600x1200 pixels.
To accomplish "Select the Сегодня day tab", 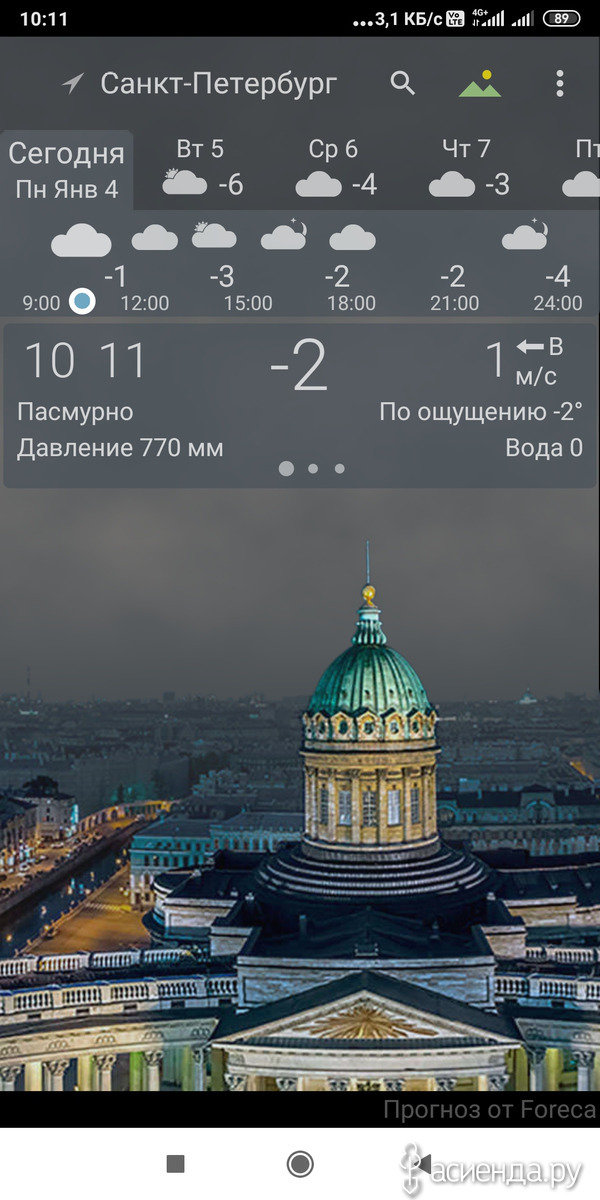I will coord(67,170).
